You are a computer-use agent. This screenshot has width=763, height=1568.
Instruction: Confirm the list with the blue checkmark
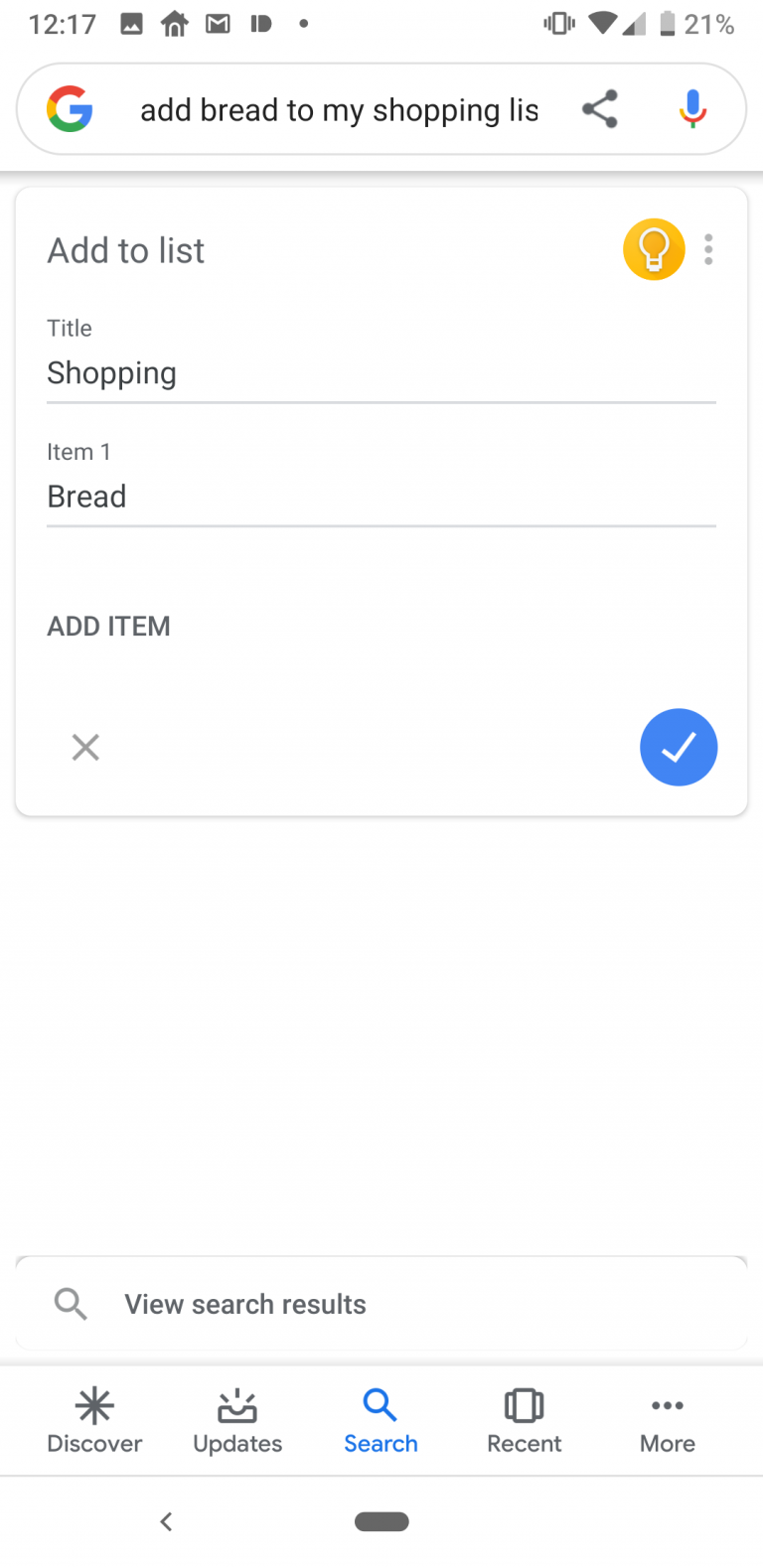[x=679, y=747]
